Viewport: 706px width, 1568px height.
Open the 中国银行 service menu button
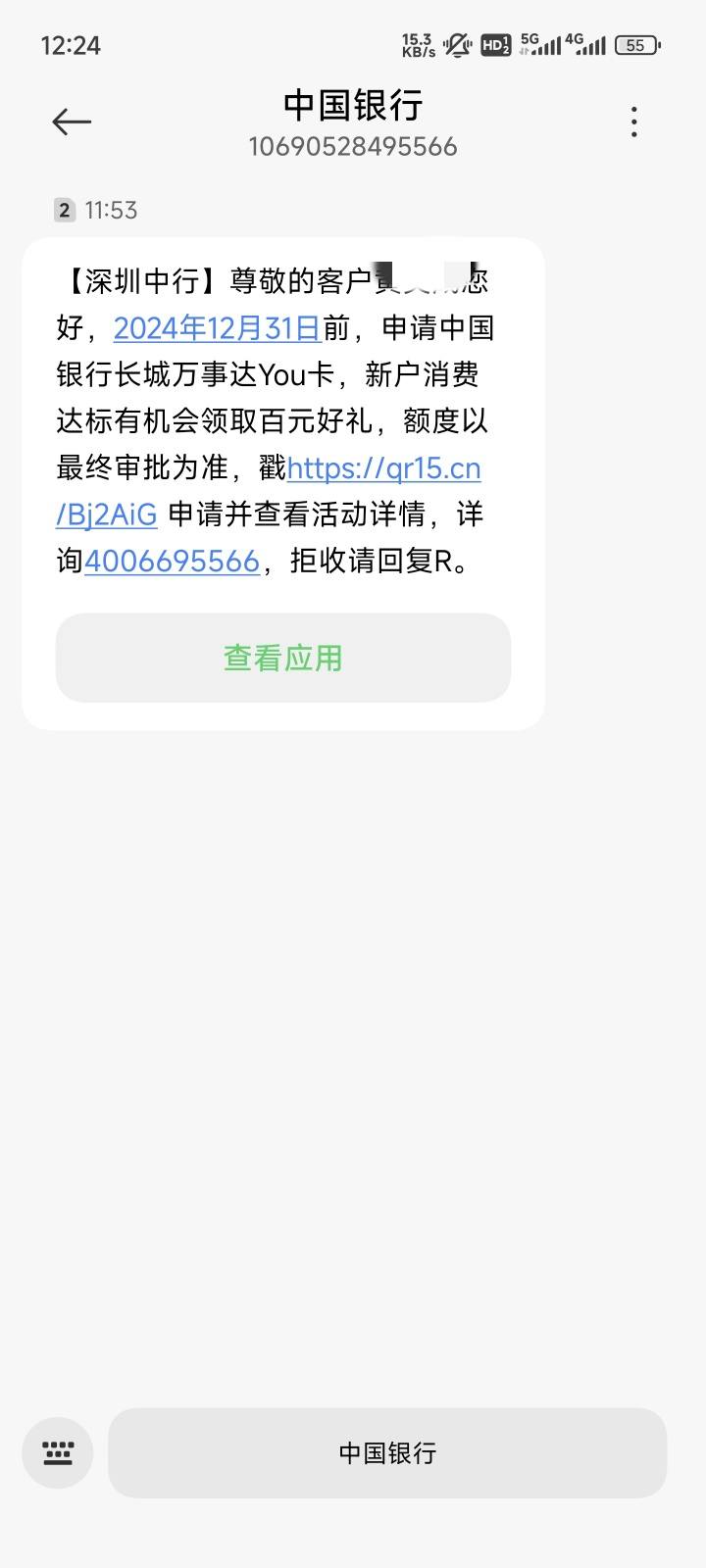387,1453
